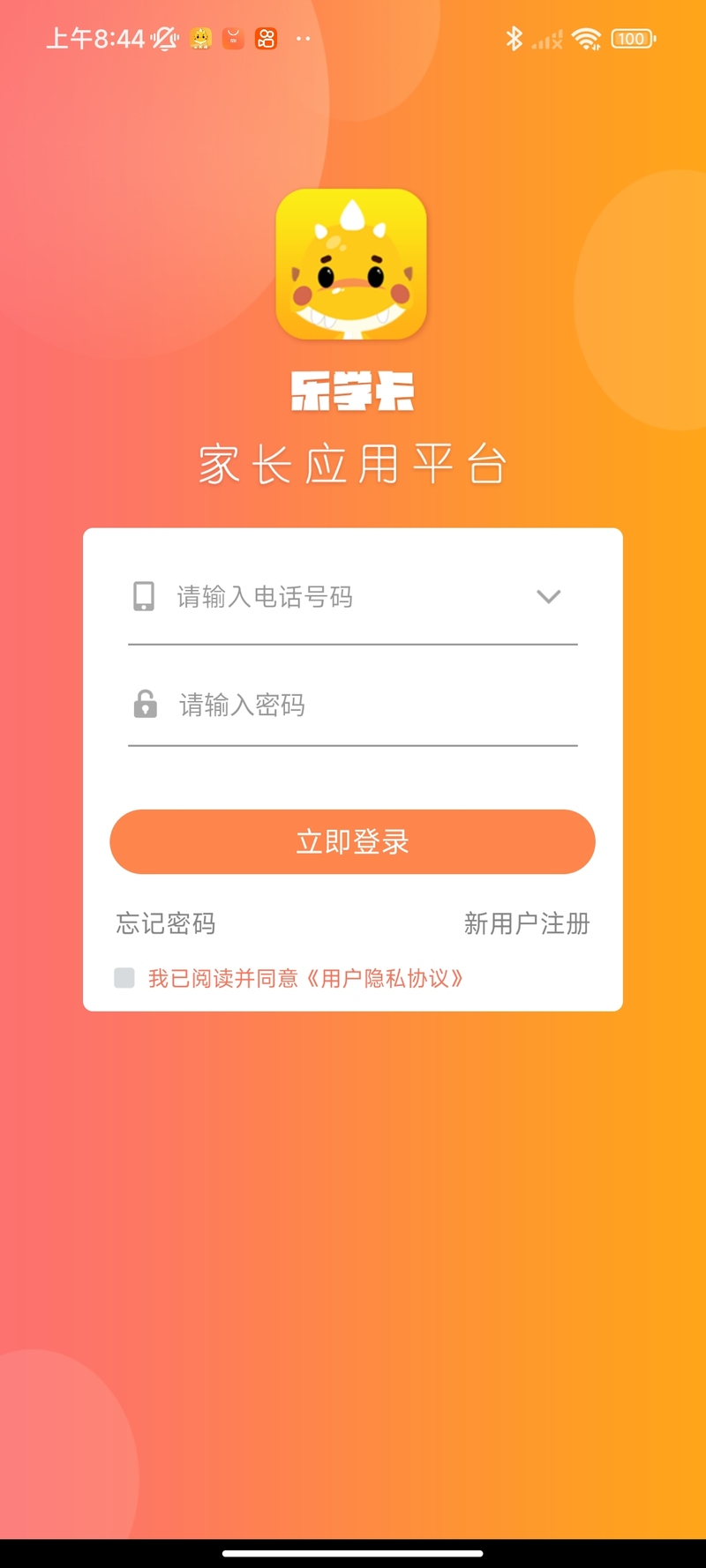Open 新用户注册 to register
This screenshot has width=706, height=1568.
[x=527, y=923]
